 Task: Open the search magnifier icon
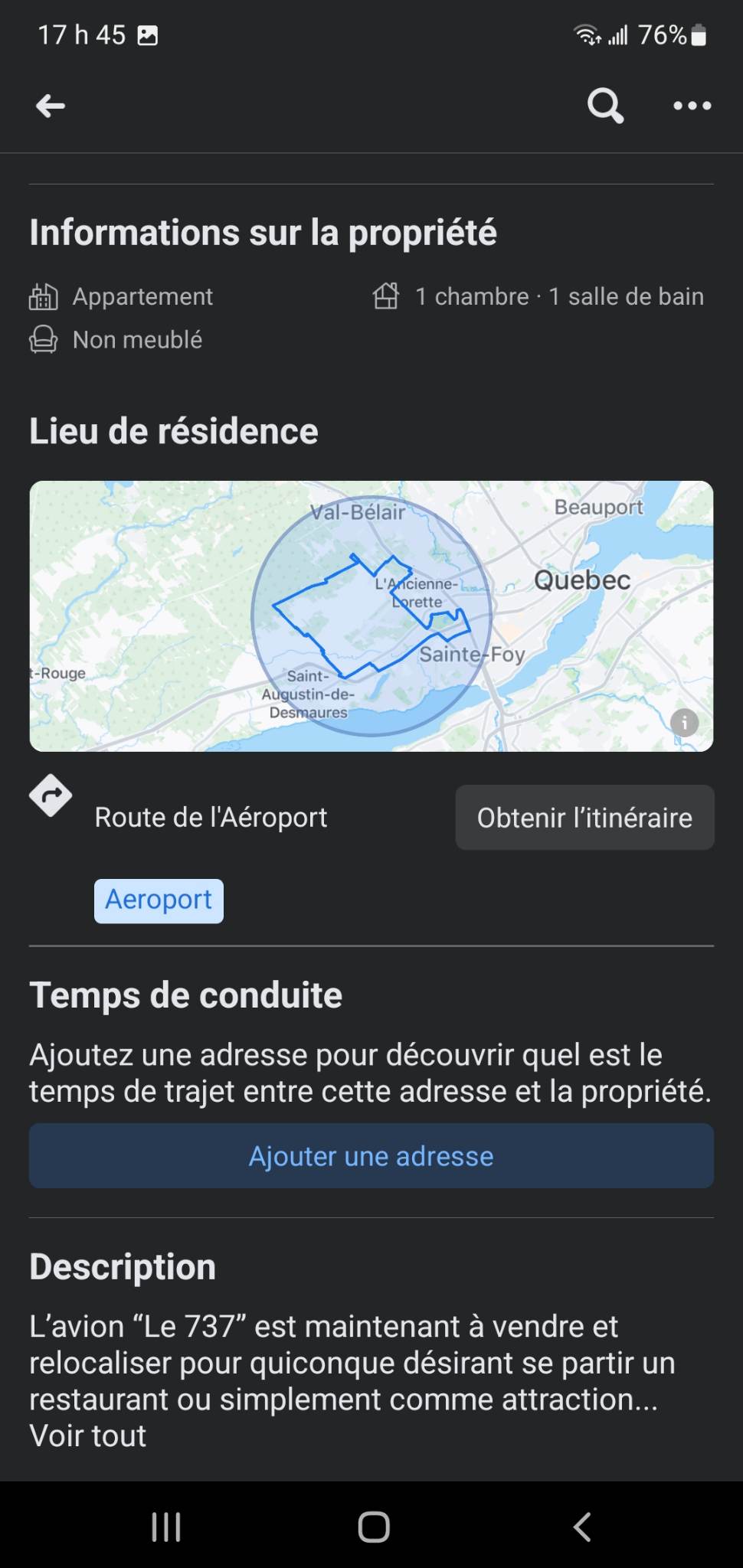click(x=605, y=106)
